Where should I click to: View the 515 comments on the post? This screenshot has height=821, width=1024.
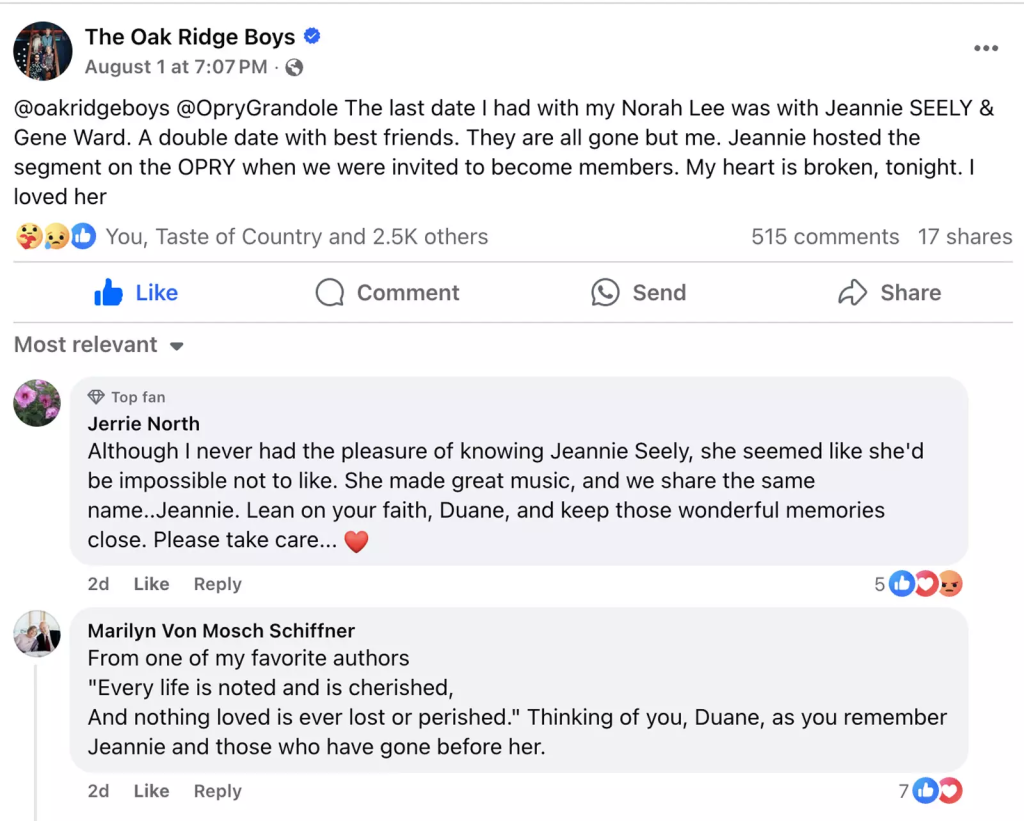pos(825,237)
